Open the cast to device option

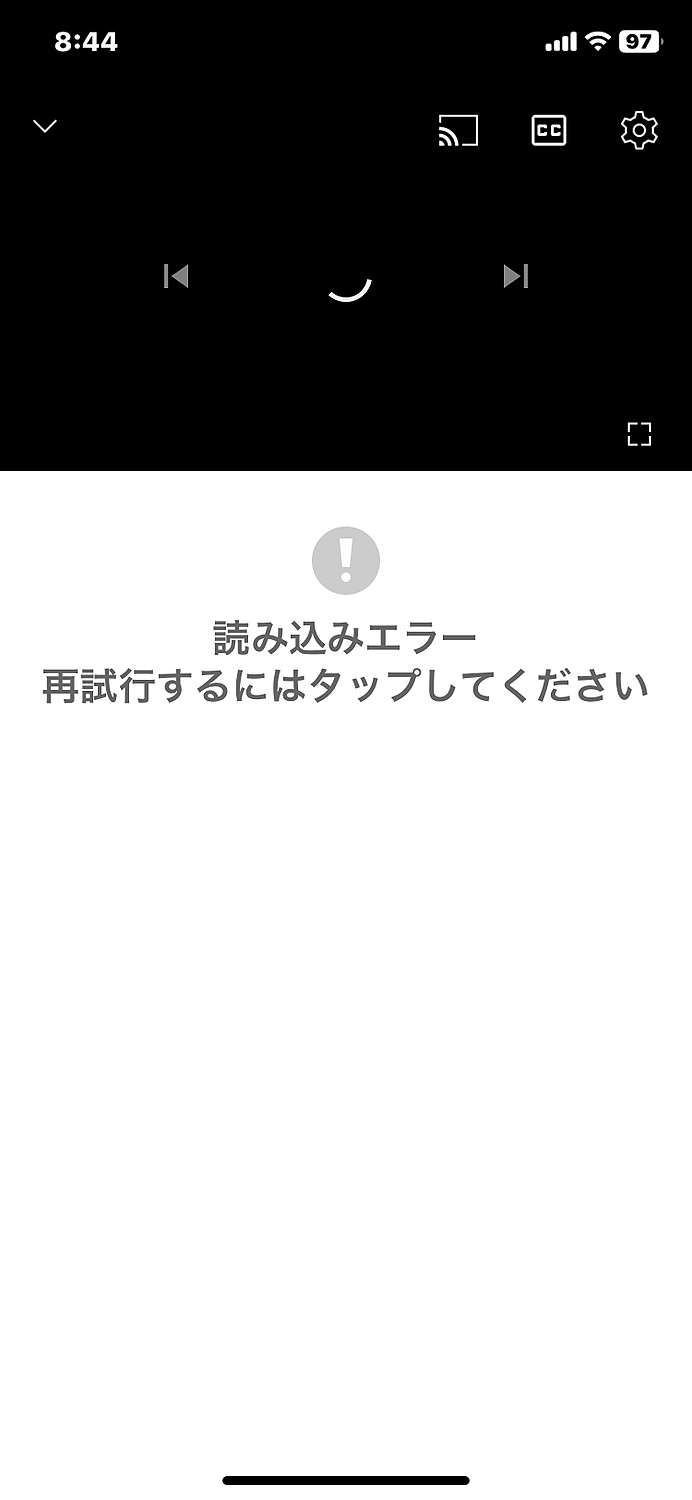tap(458, 131)
